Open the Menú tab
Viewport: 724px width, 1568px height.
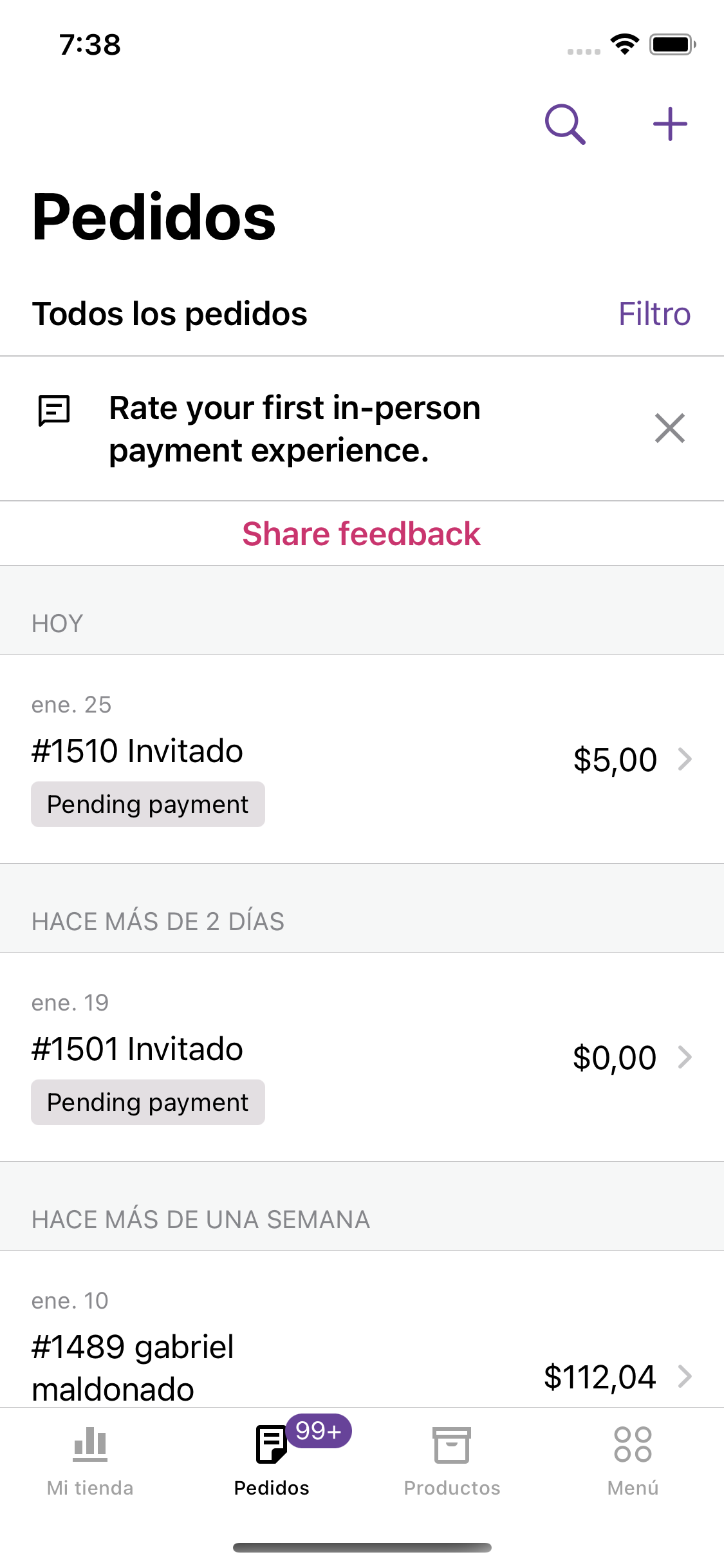[x=633, y=1460]
